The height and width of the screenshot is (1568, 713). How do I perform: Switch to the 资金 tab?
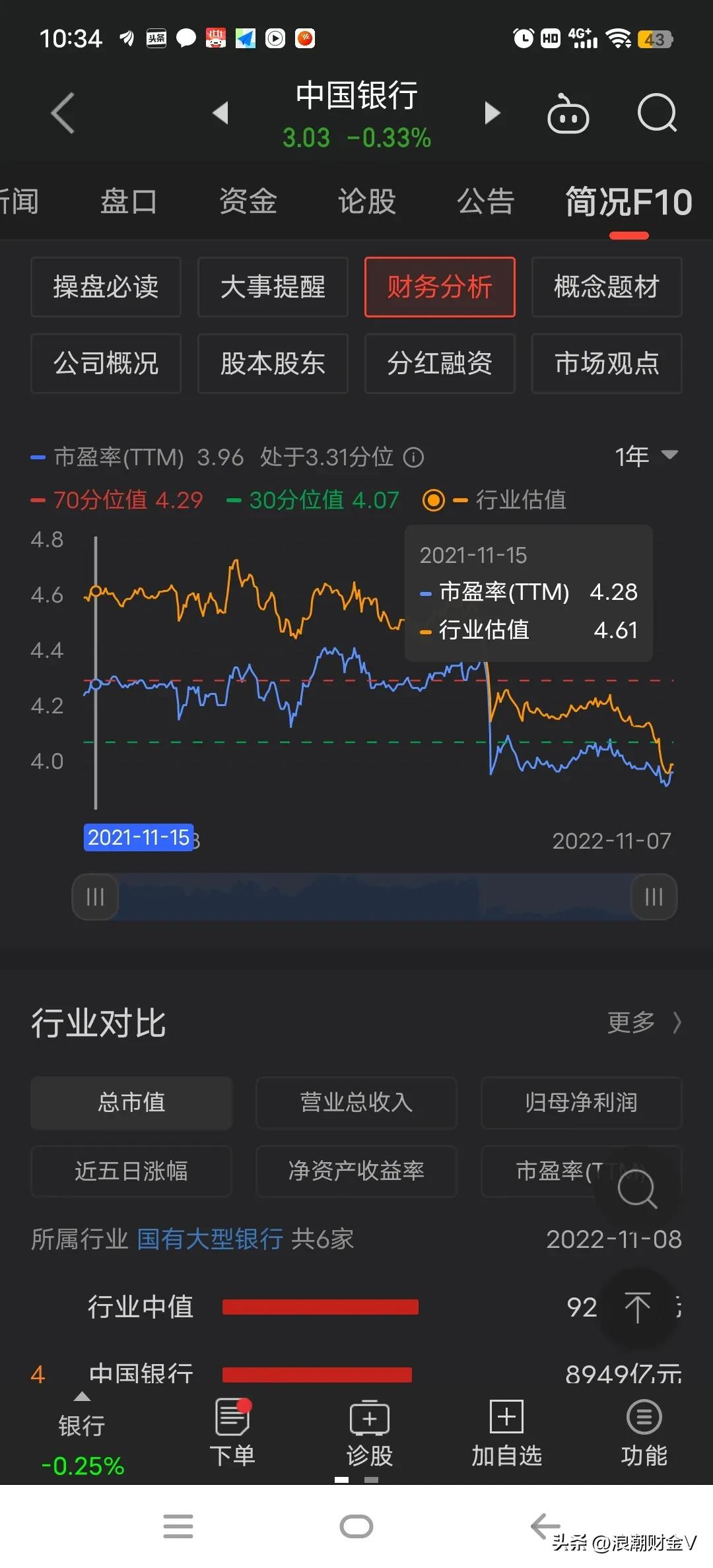247,201
